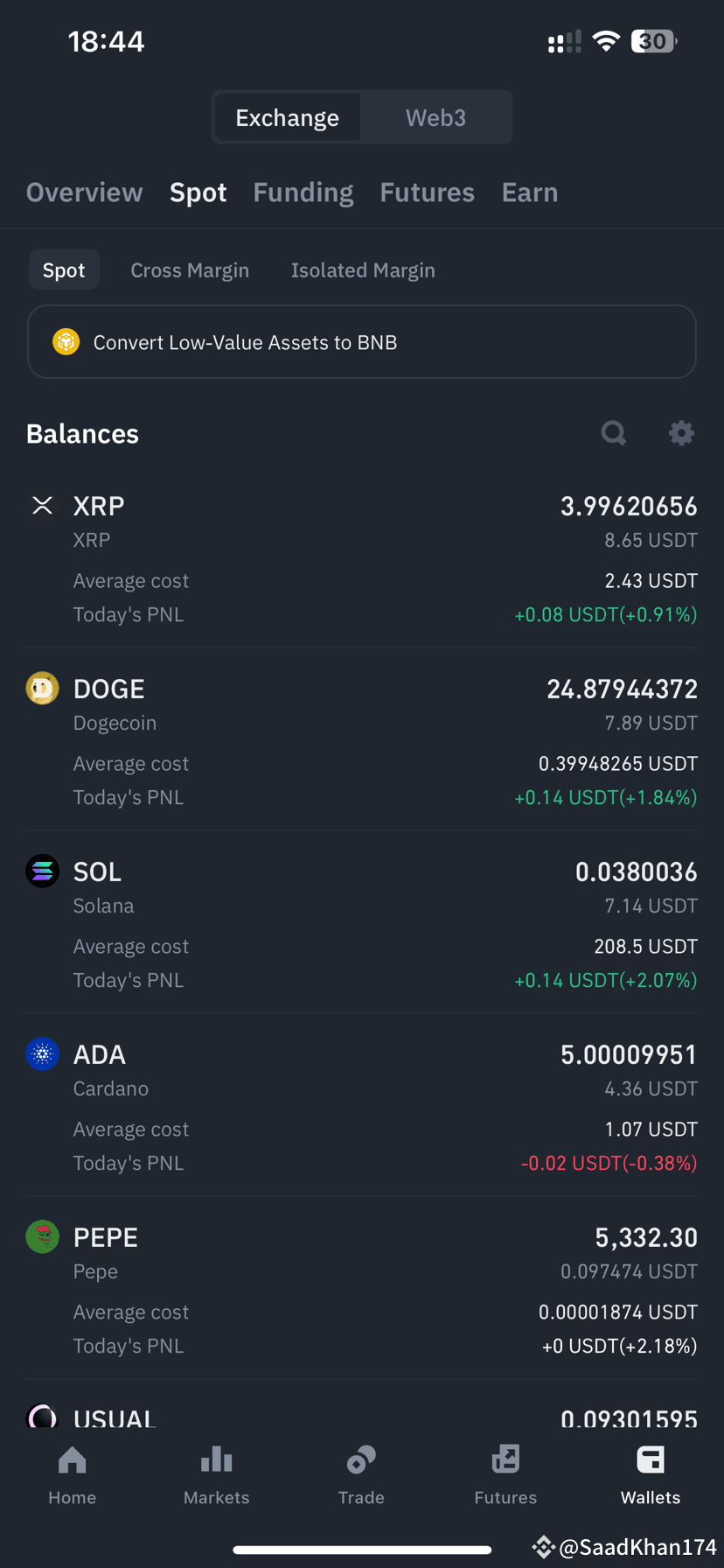Click the Cardano ADA icon
724x1568 pixels.
[x=42, y=1053]
